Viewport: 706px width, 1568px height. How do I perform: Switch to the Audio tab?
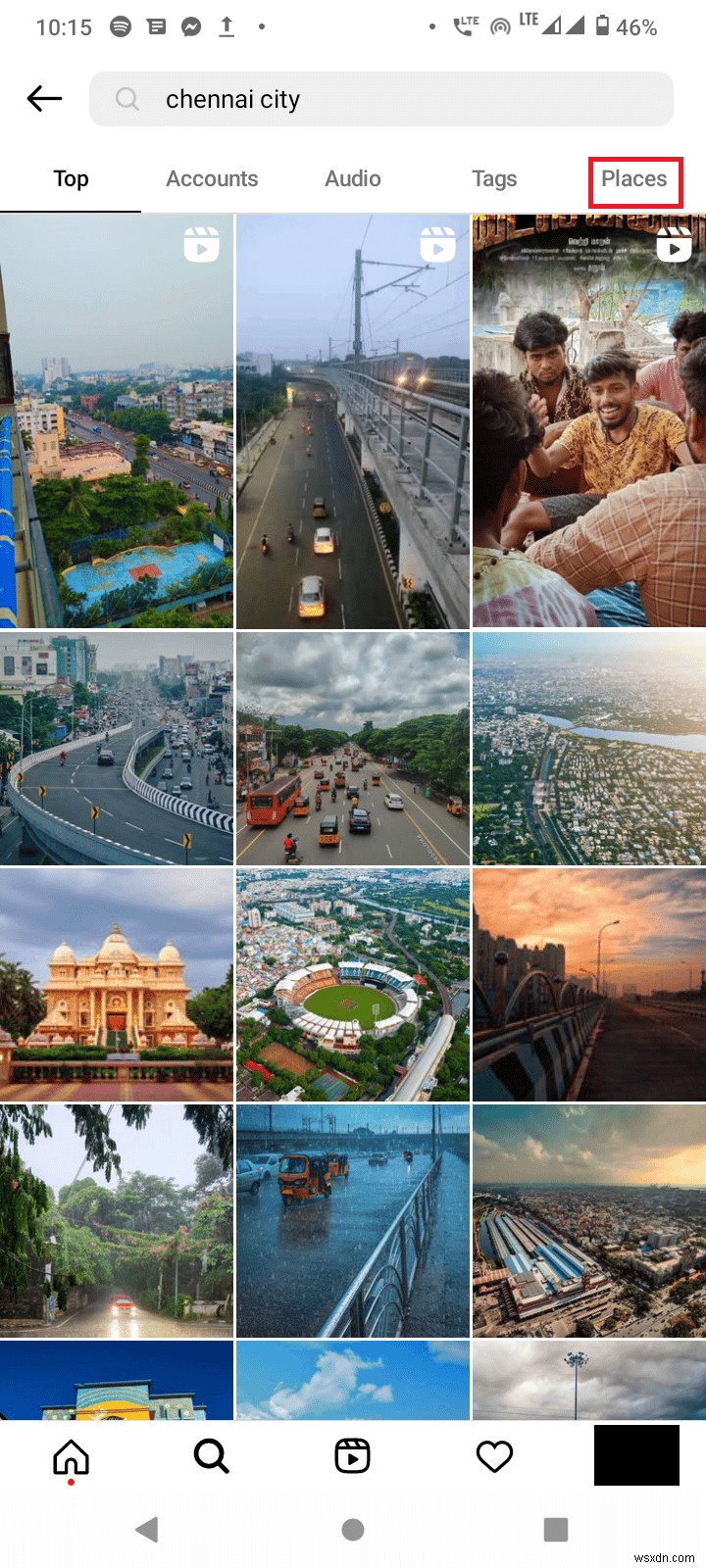pos(352,178)
